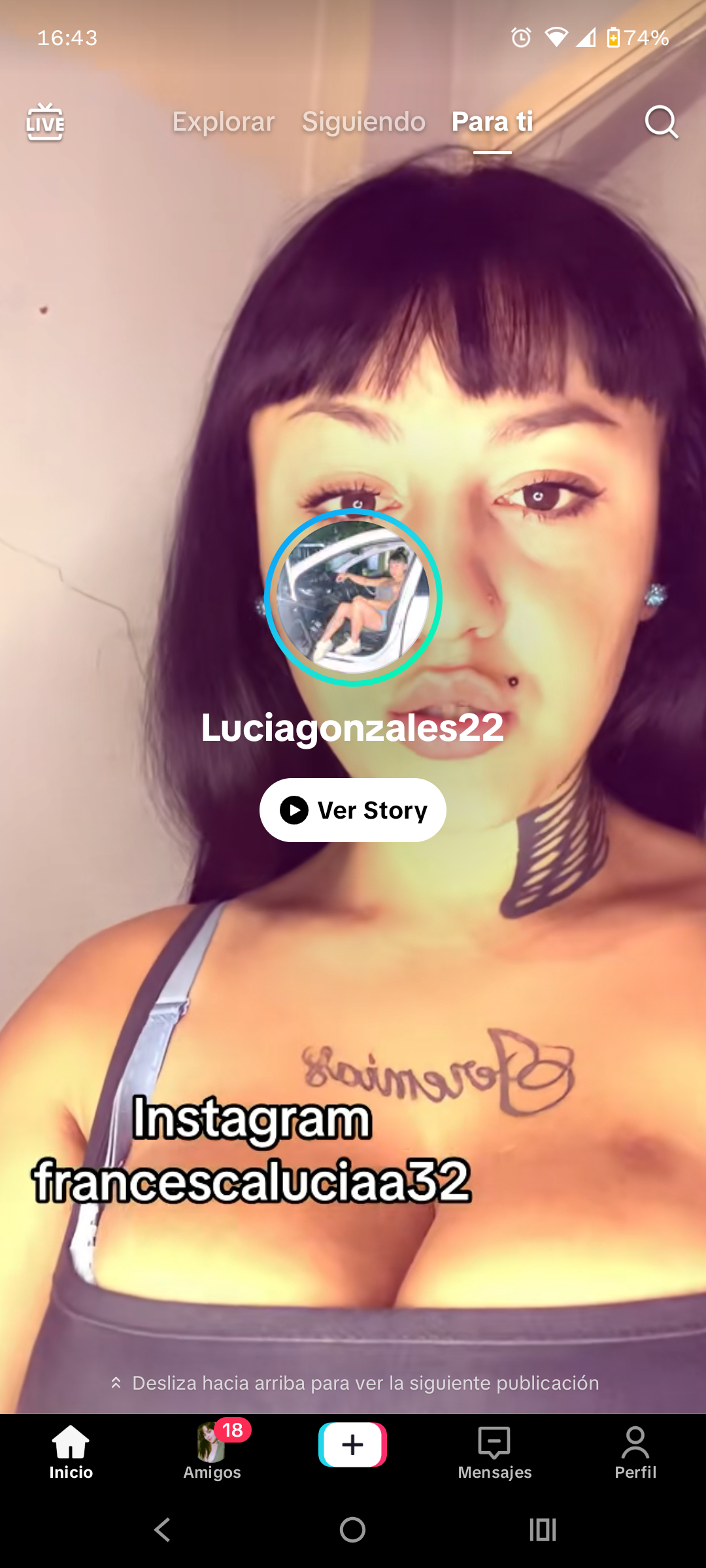Create a new post with plus button
This screenshot has height=1568, width=706.
[x=353, y=1445]
